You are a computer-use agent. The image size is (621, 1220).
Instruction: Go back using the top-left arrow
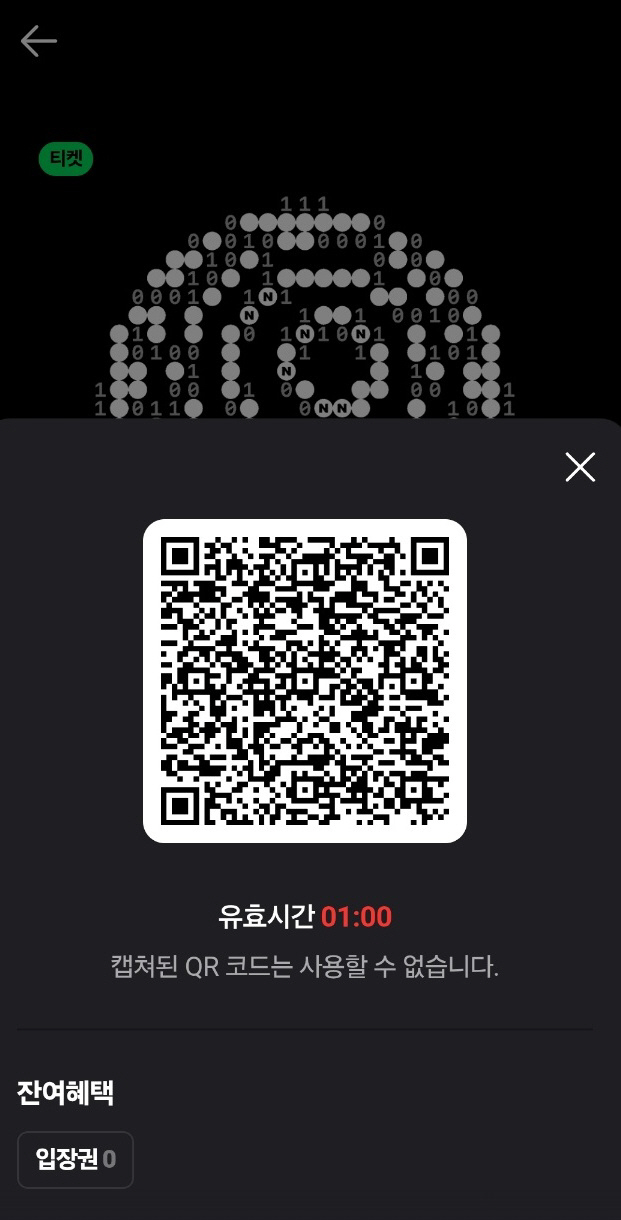[x=38, y=41]
